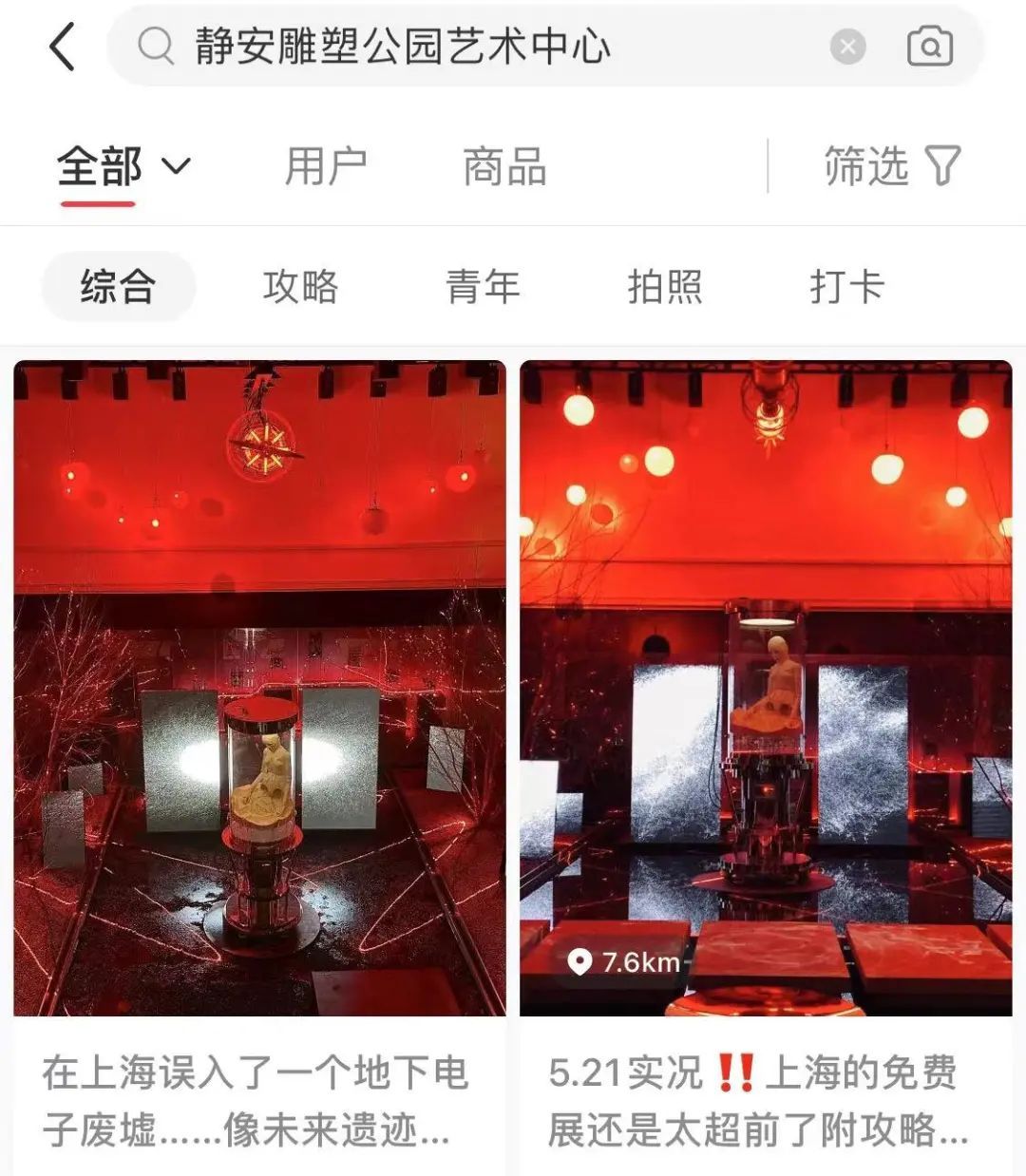Screen dimensions: 1026x1176
Task: Filter results by 攻略
Action: [300, 286]
